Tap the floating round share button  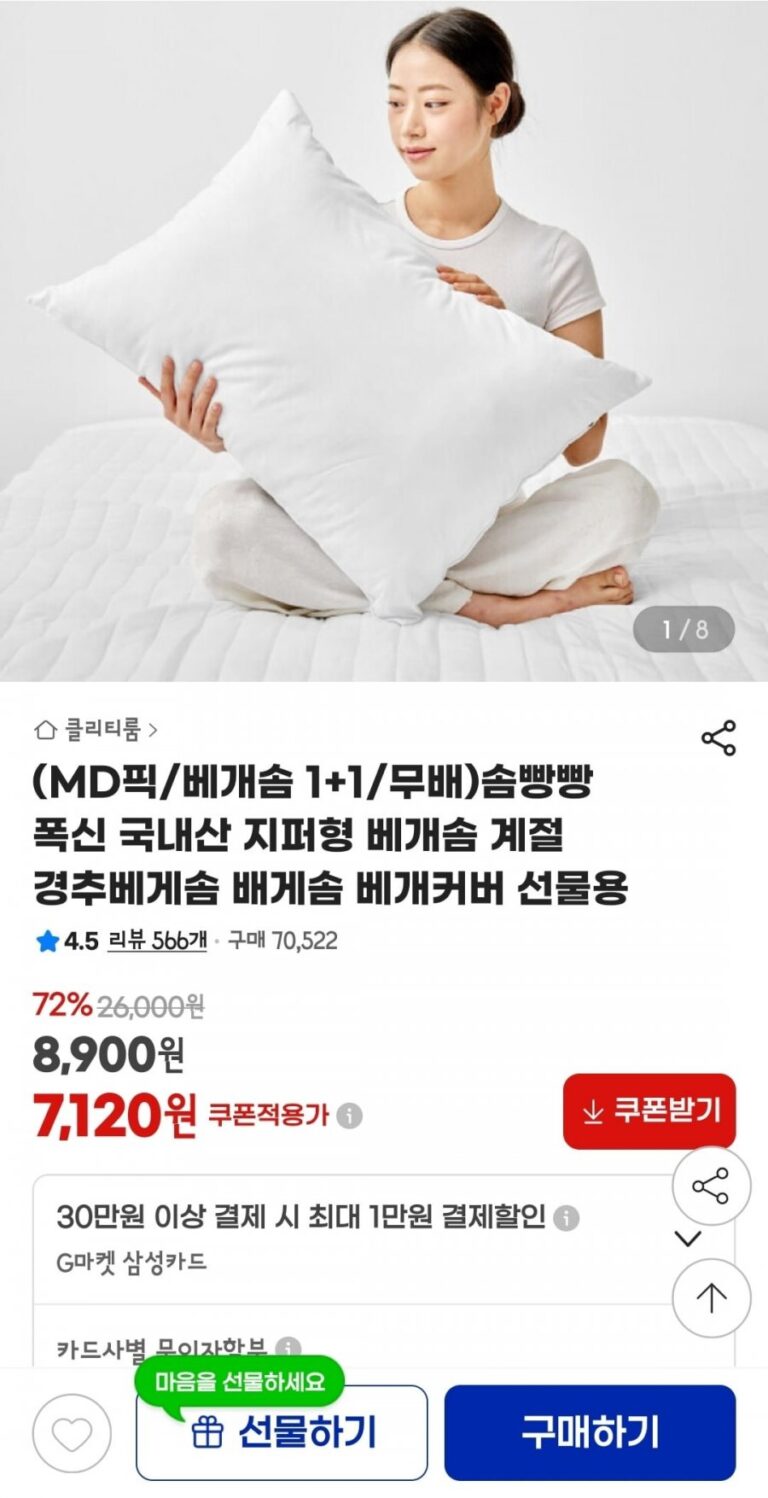[x=710, y=1187]
